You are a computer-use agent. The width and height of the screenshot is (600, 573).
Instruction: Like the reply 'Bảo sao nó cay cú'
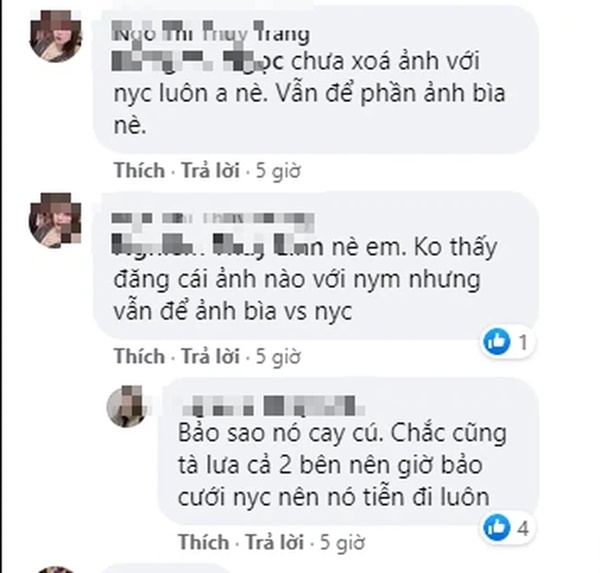click(199, 544)
